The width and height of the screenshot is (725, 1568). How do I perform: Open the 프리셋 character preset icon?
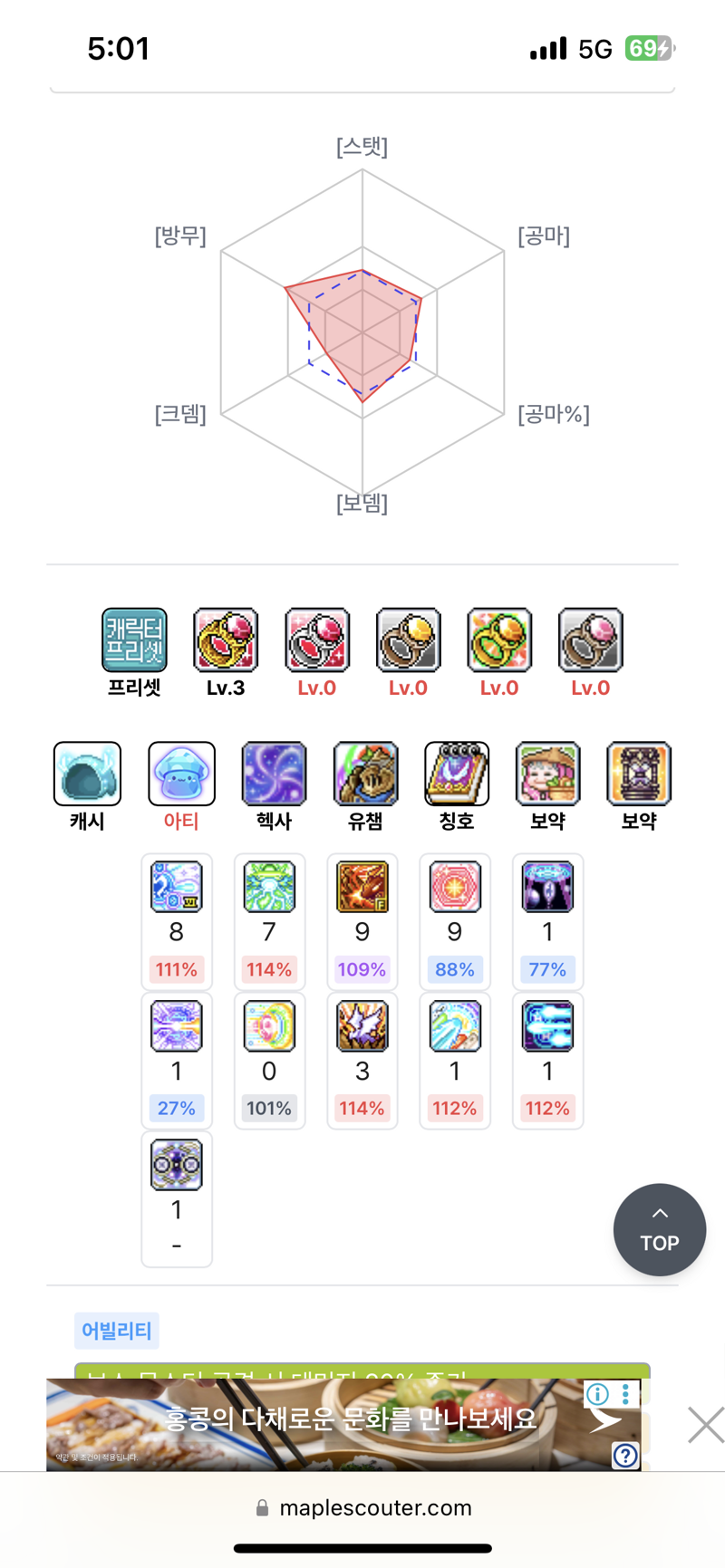click(134, 640)
